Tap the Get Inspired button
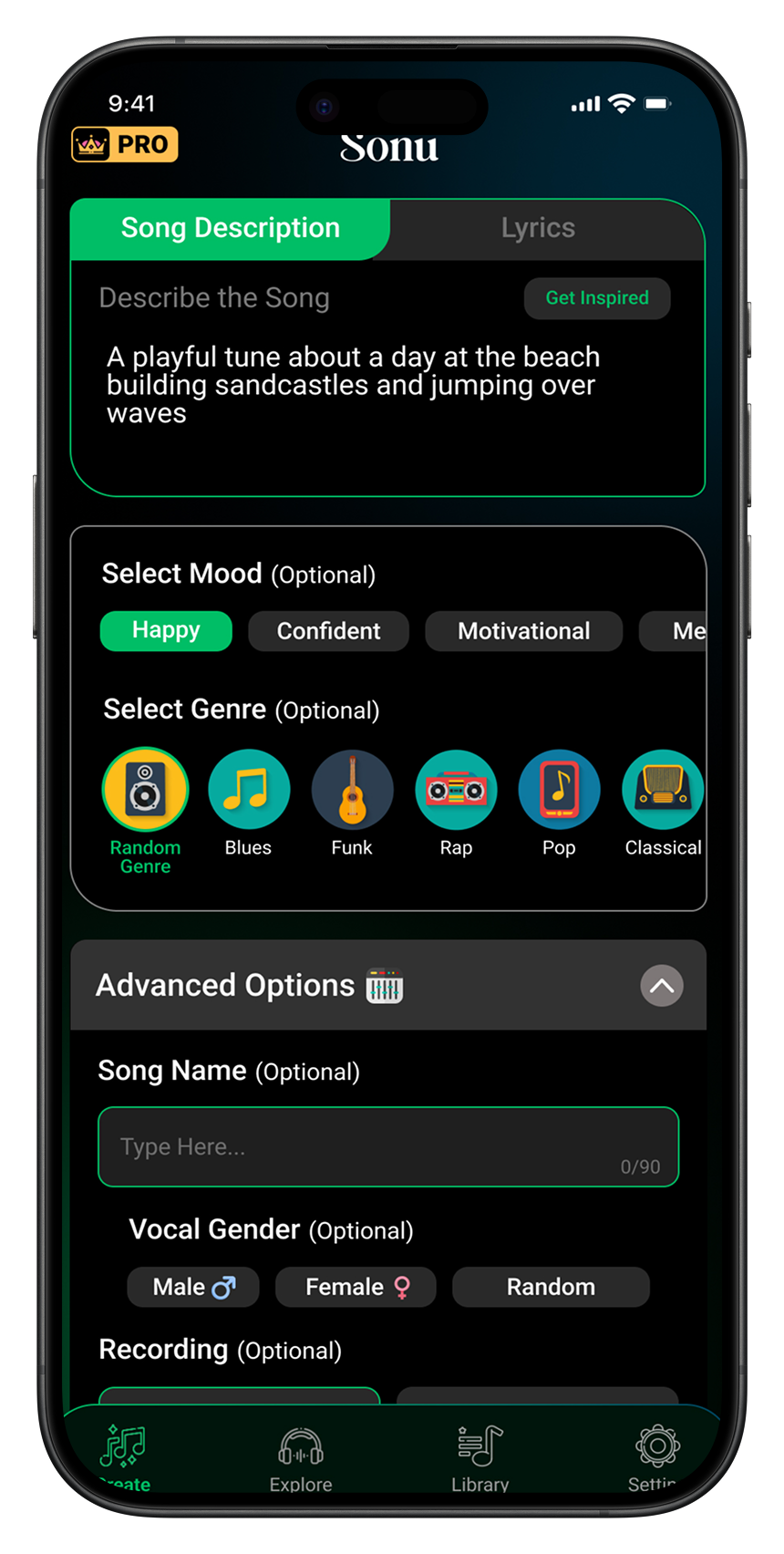The width and height of the screenshot is (784, 1554). point(597,298)
